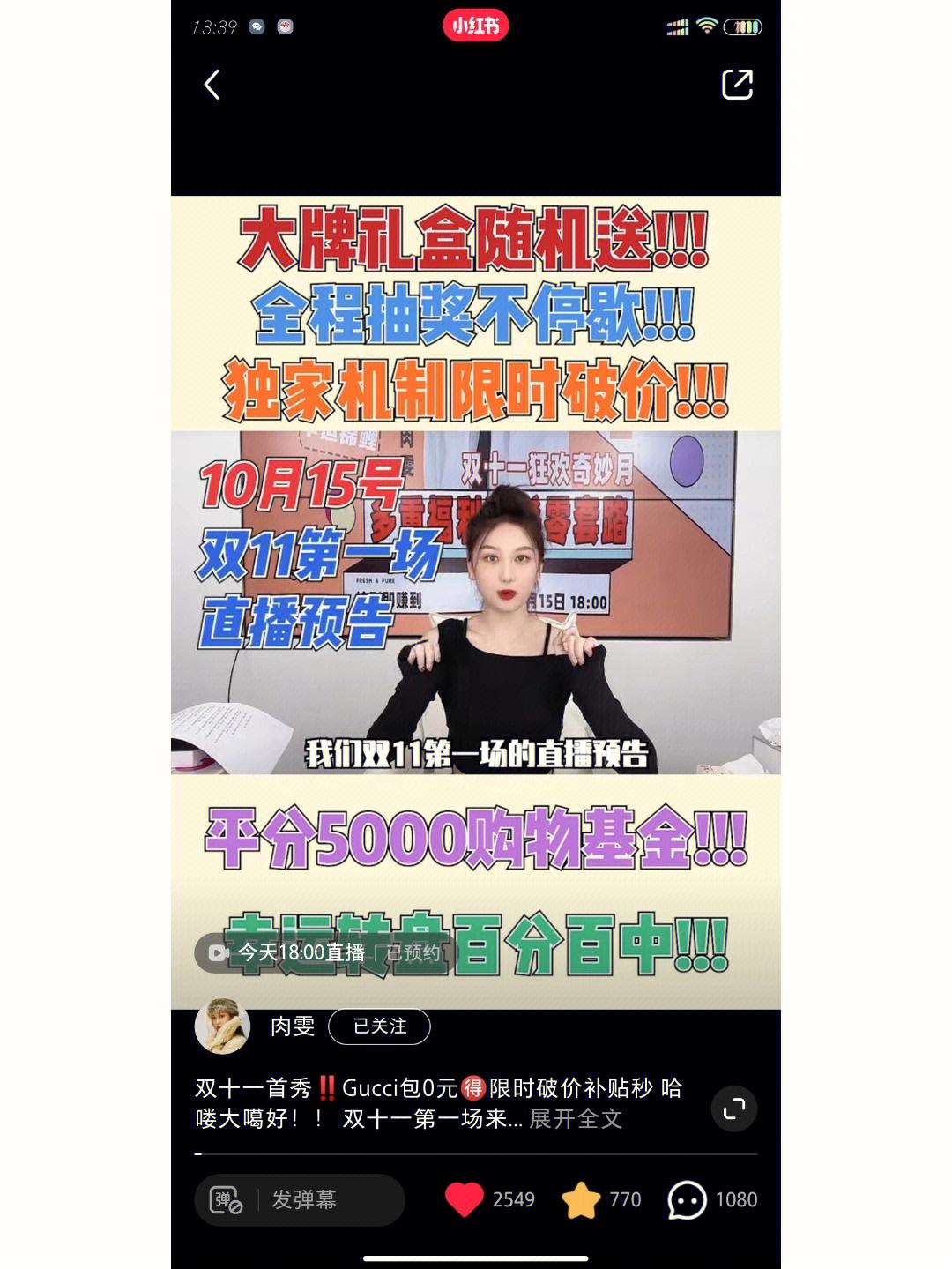952x1269 pixels.
Task: Enter fullscreen video mode
Action: click(733, 1109)
